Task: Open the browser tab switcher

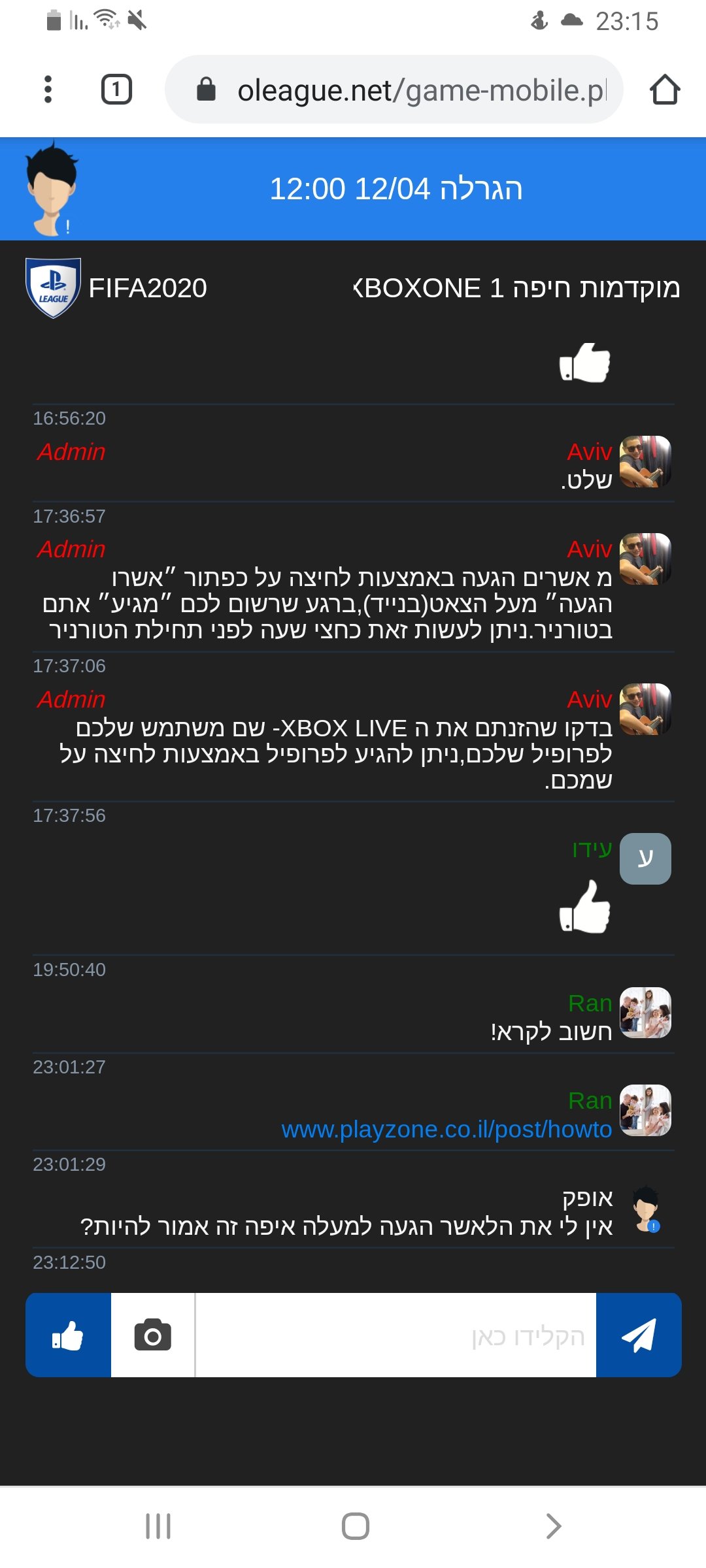Action: (116, 90)
